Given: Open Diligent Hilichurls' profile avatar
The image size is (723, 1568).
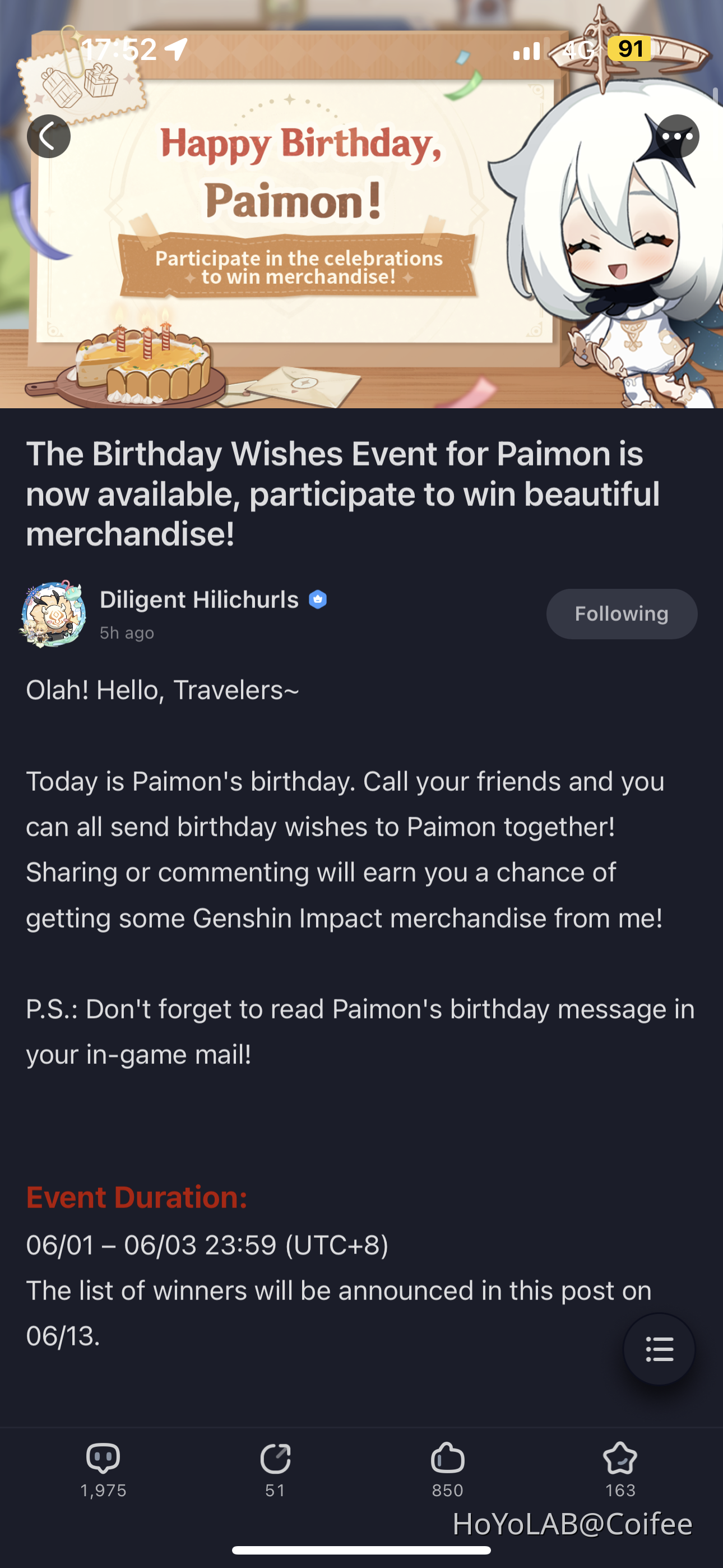Looking at the screenshot, I should click(53, 614).
